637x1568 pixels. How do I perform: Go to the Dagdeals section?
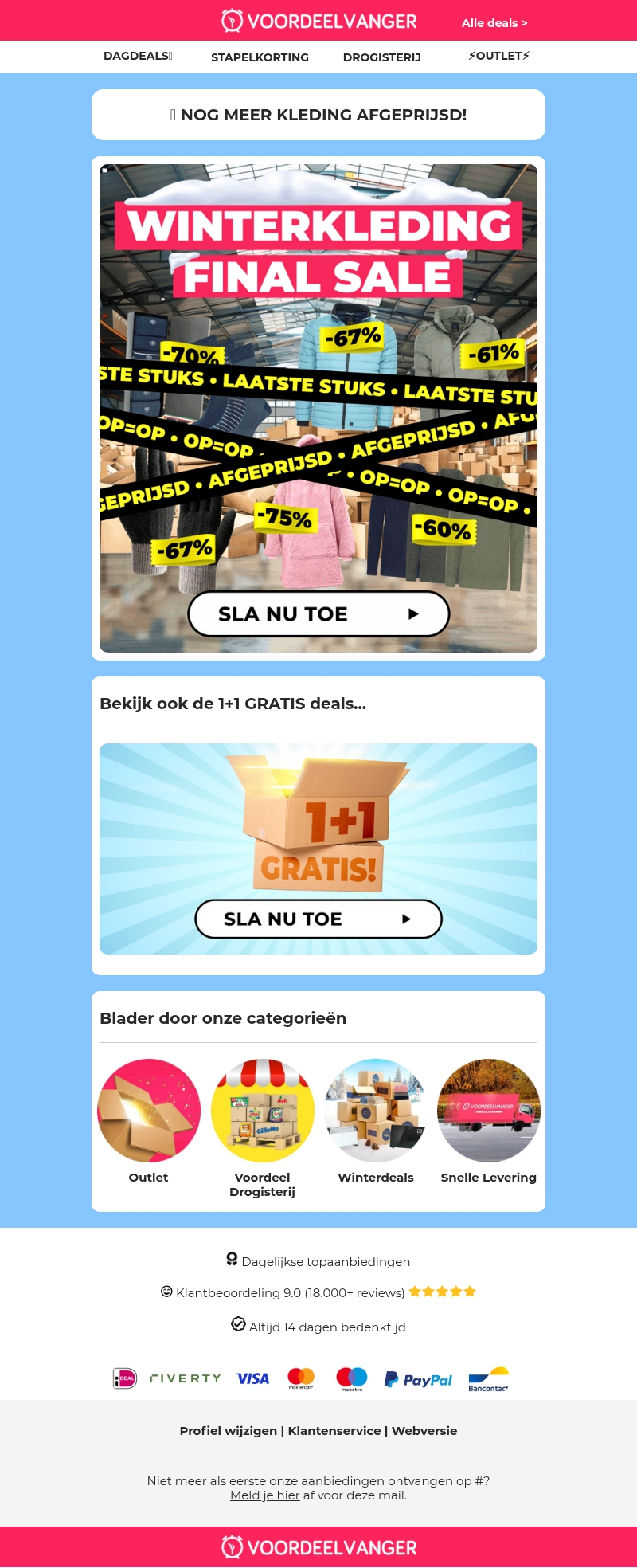[137, 56]
